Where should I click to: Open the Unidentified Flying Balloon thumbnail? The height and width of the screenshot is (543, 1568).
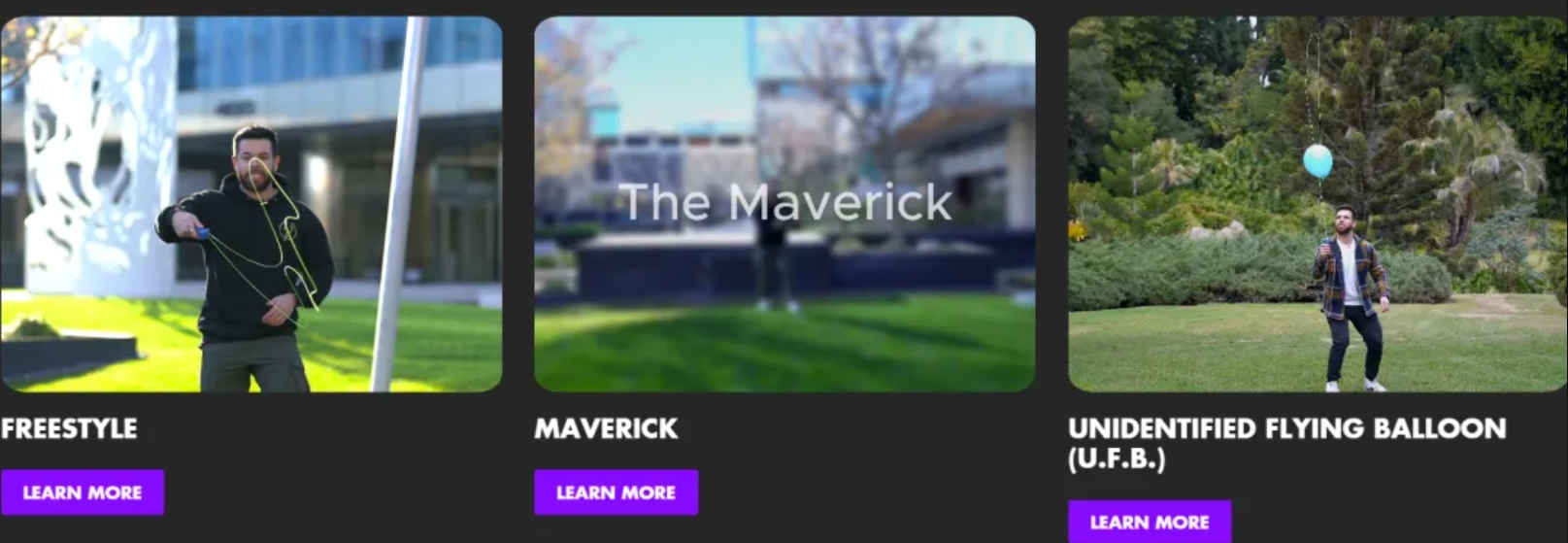1318,204
